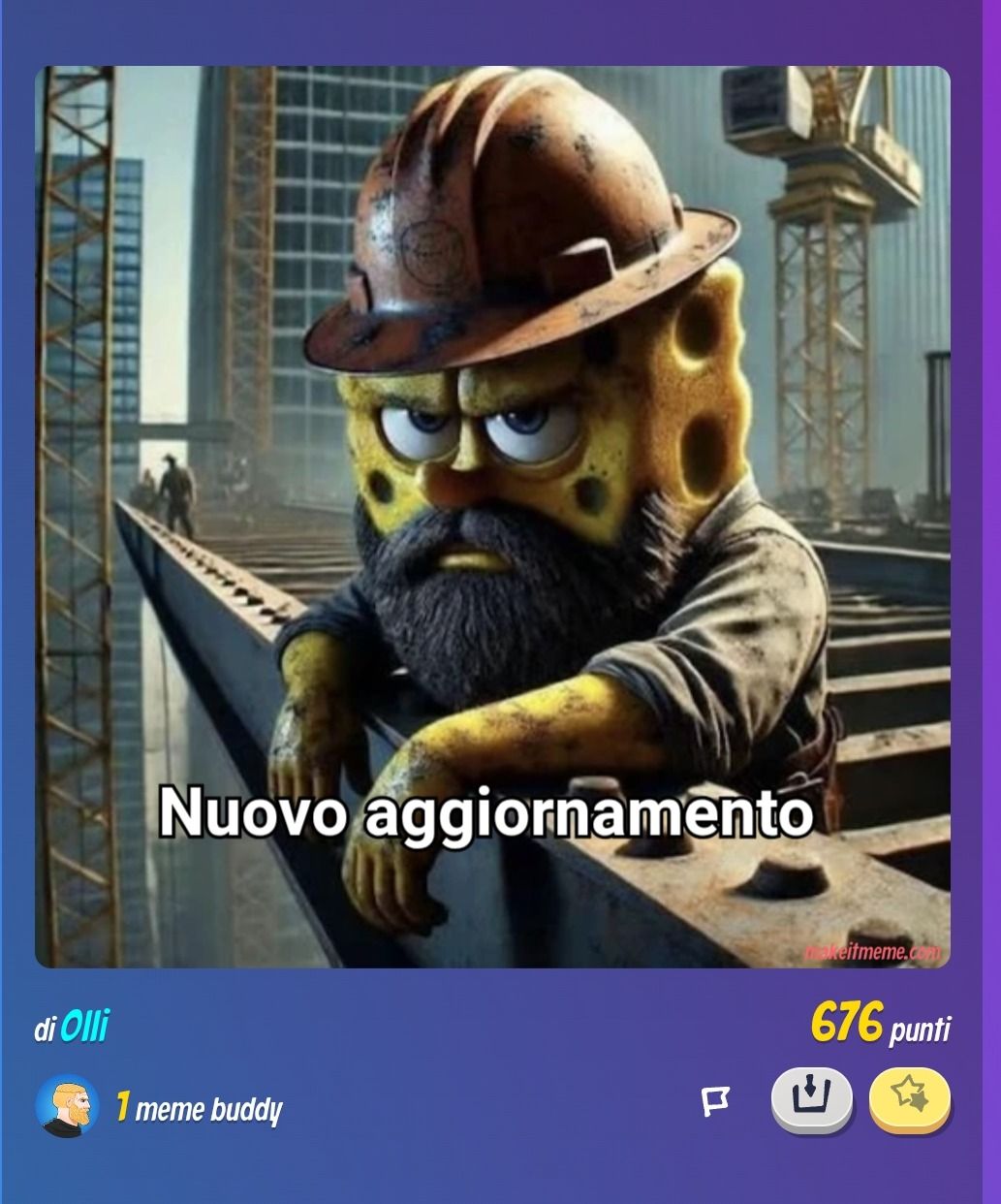
Task: Download the meme image
Action: pos(811,1098)
